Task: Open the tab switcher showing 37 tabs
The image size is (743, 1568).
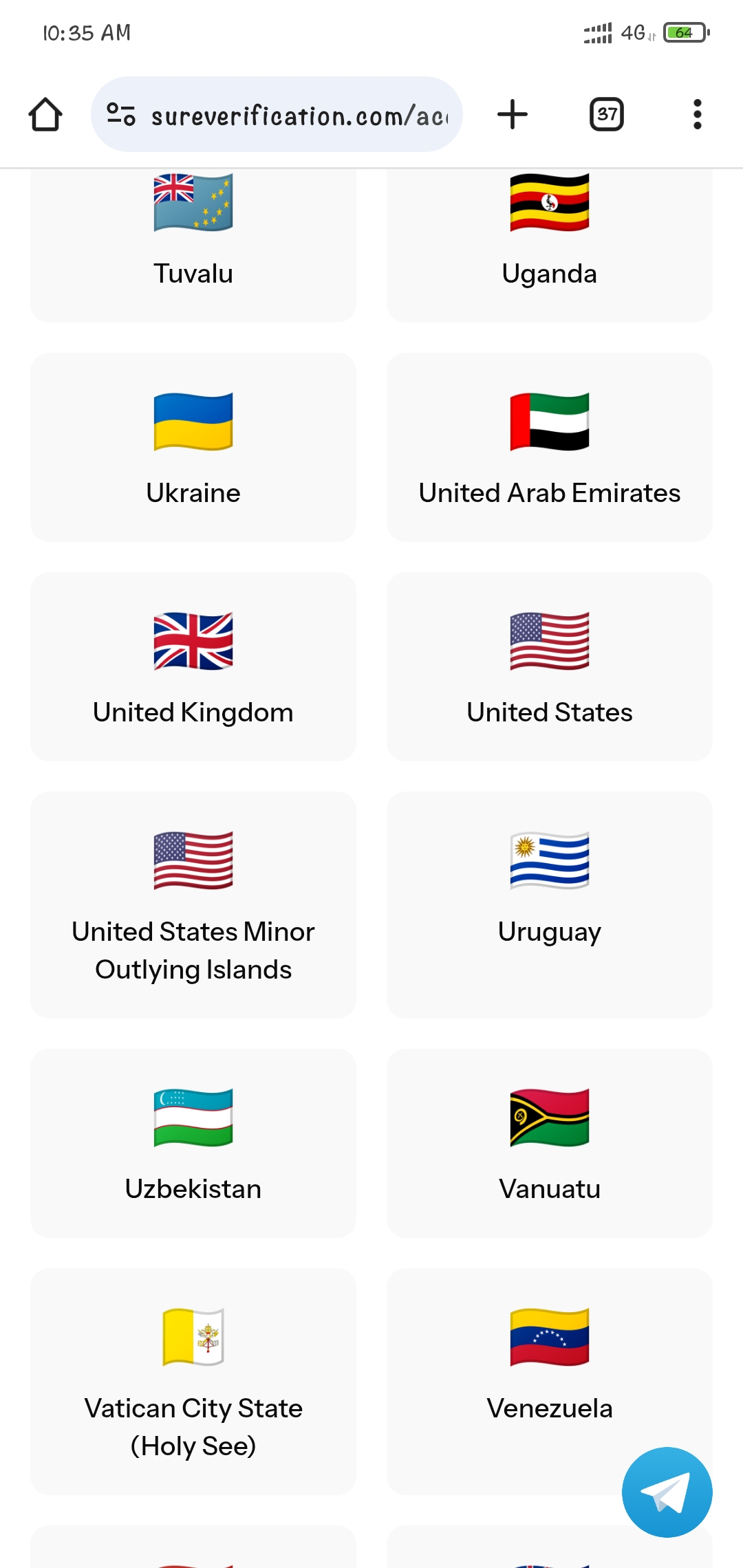Action: pos(606,114)
